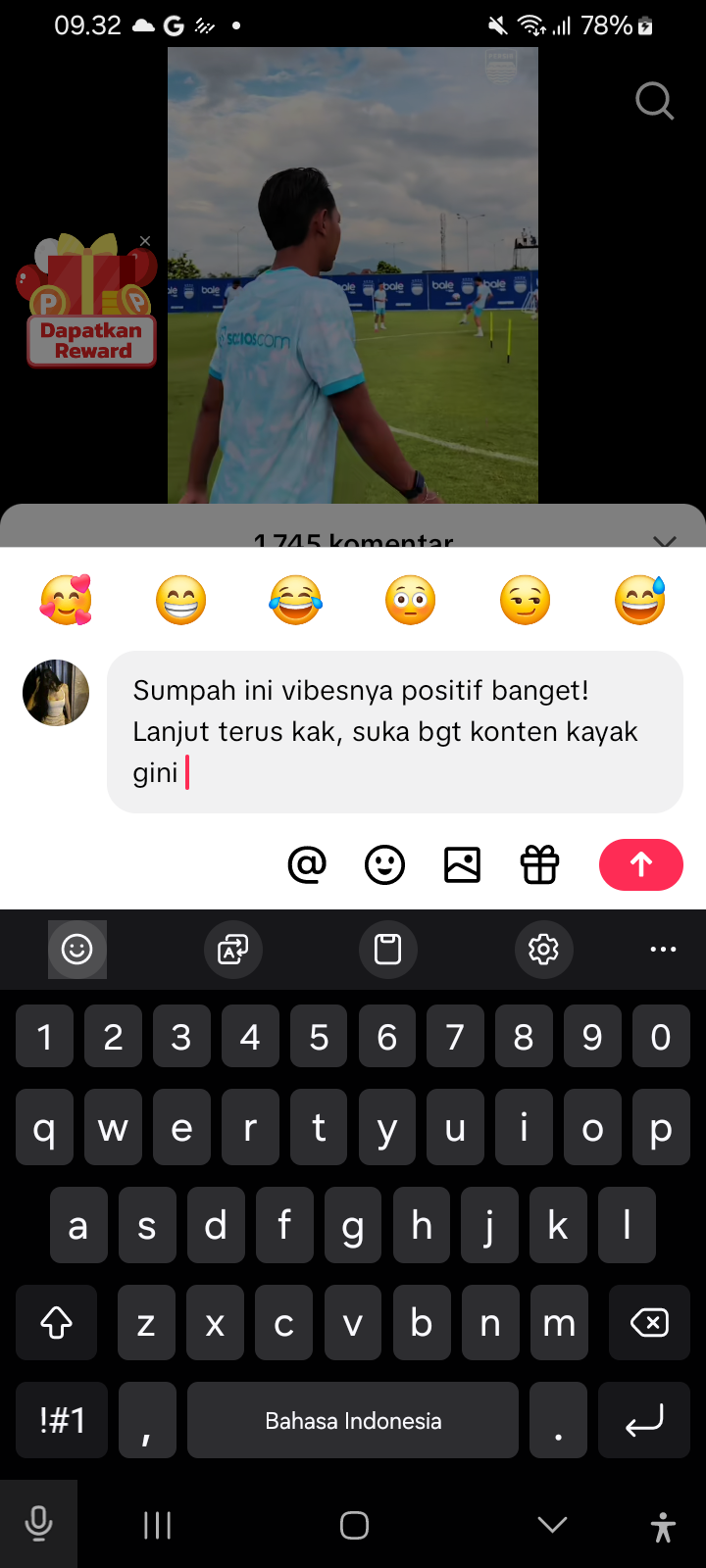Image resolution: width=706 pixels, height=1568 pixels.
Task: Add the tears of joy emoji
Action: (x=295, y=600)
